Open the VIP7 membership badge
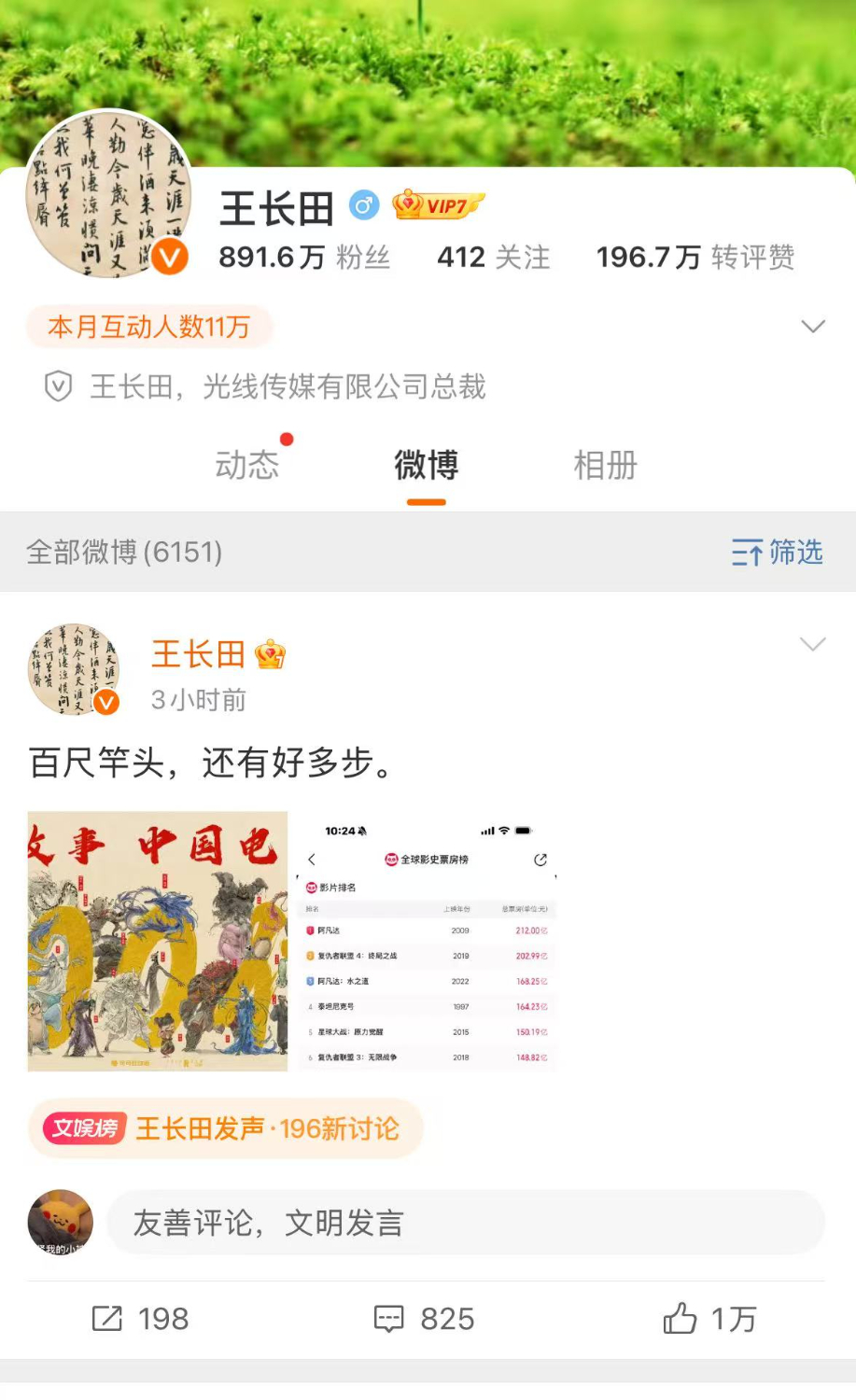 point(438,205)
